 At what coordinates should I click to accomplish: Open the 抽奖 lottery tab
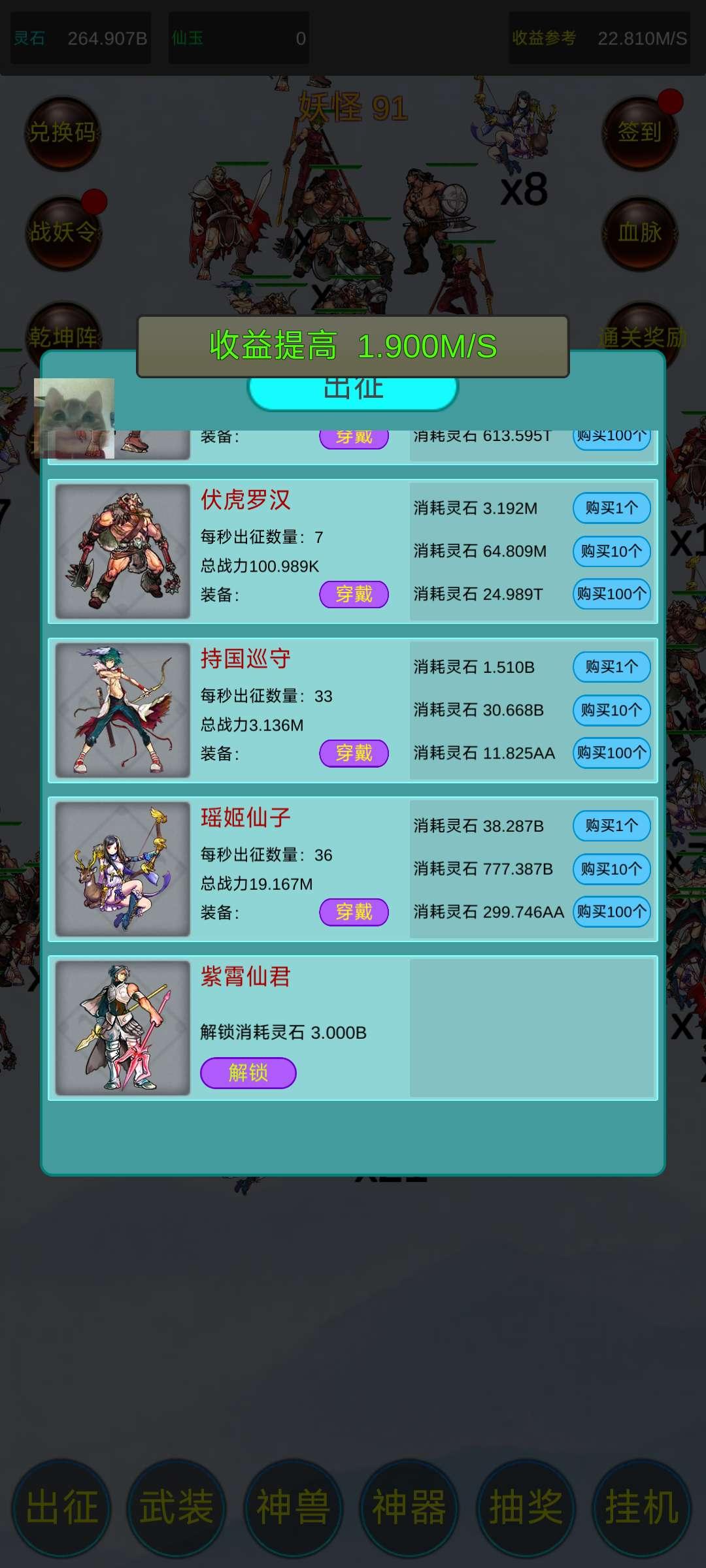[526, 1508]
